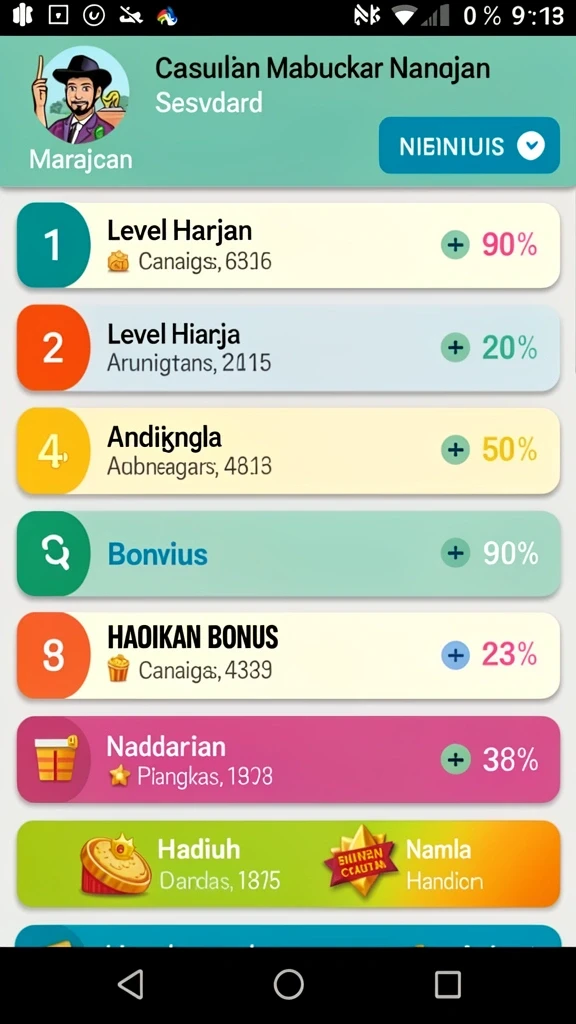This screenshot has width=576, height=1024.
Task: Tap the plus icon on Andikngla row
Action: 455,450
